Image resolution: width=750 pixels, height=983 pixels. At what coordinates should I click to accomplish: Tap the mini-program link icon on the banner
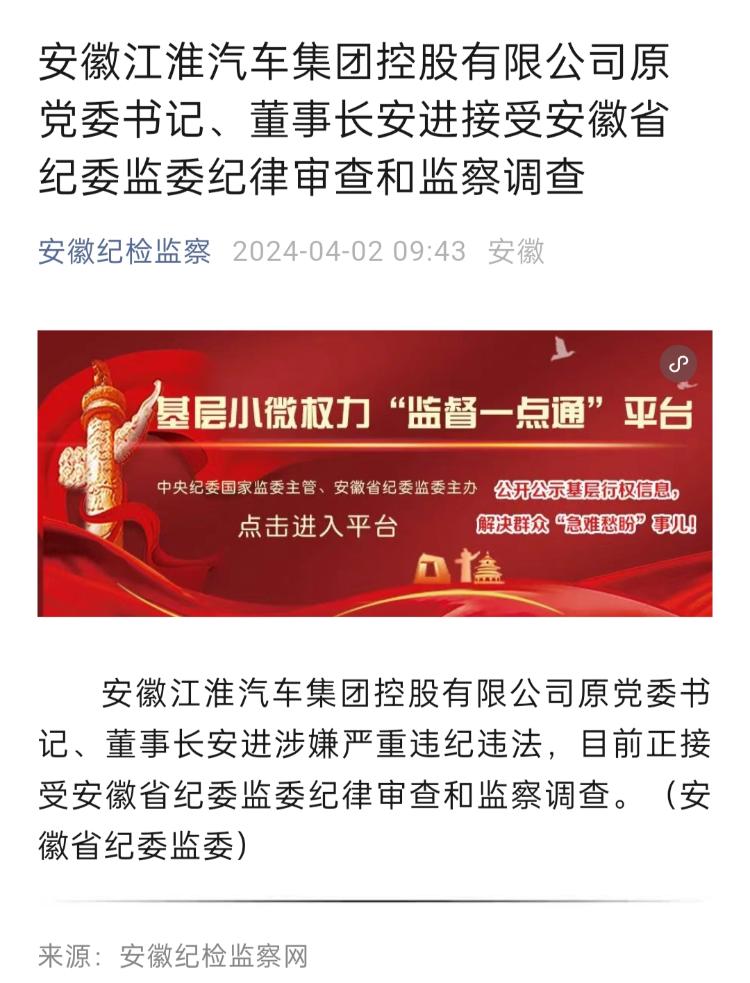tap(680, 364)
